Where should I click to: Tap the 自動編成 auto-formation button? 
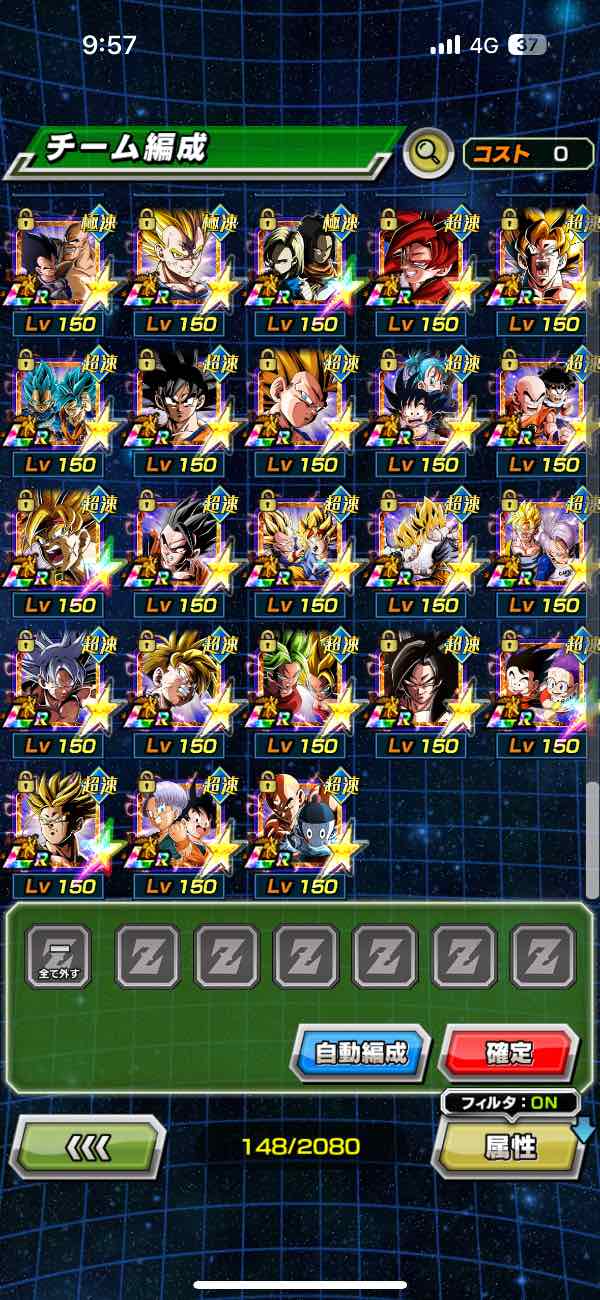click(360, 1053)
